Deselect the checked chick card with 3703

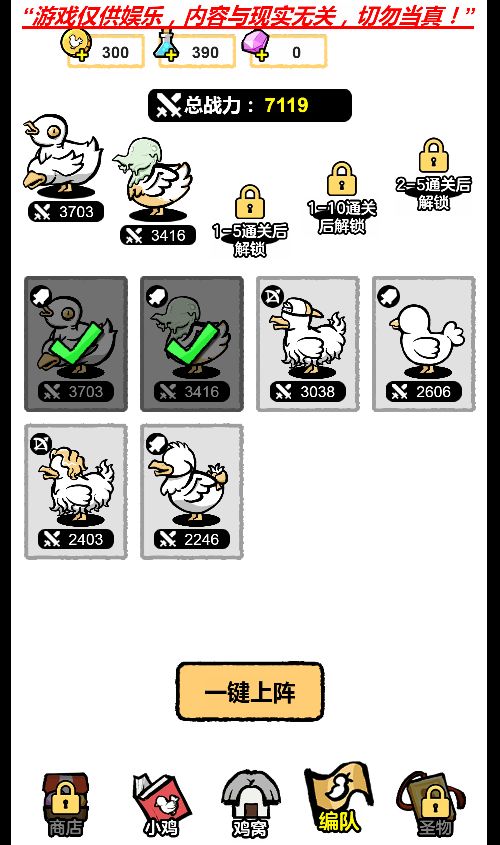point(76,344)
